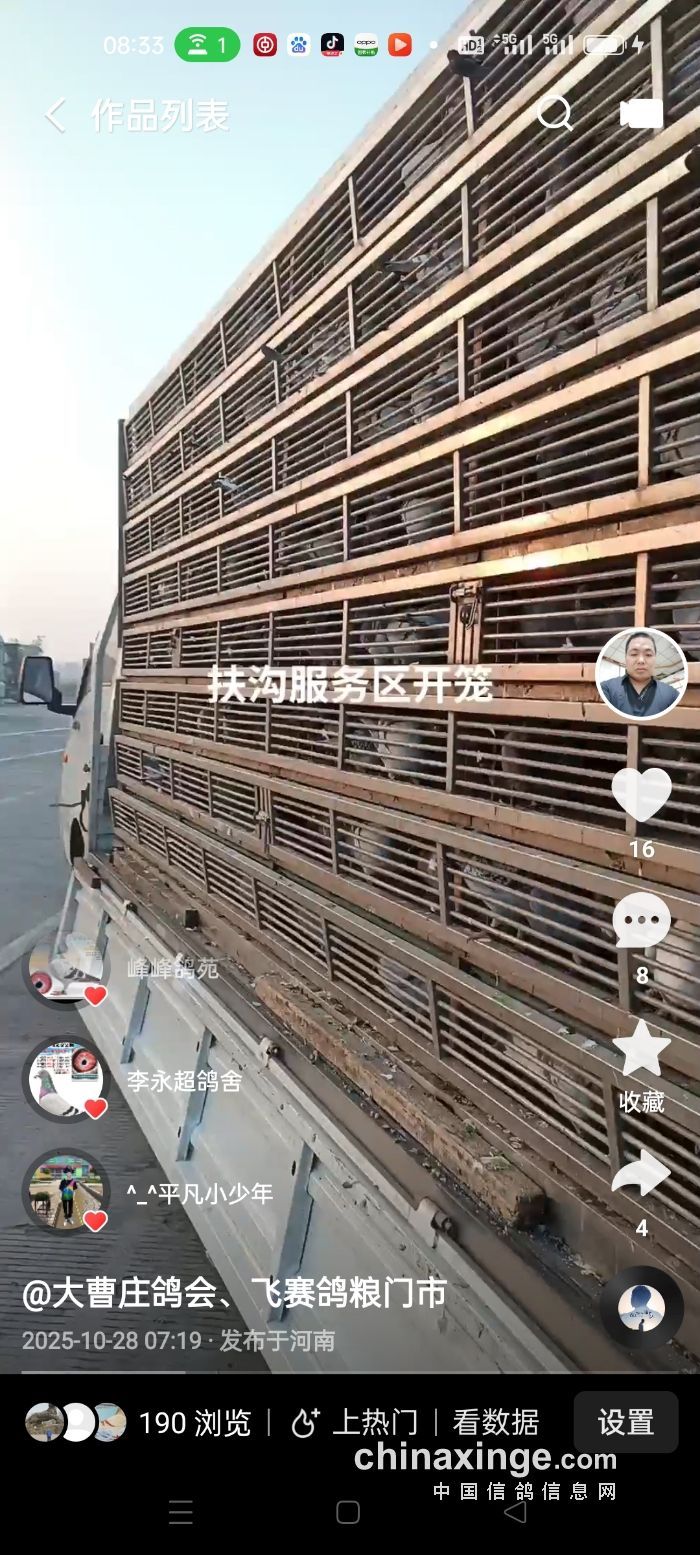
Task: Open the 设置 settings button
Action: click(x=625, y=1422)
